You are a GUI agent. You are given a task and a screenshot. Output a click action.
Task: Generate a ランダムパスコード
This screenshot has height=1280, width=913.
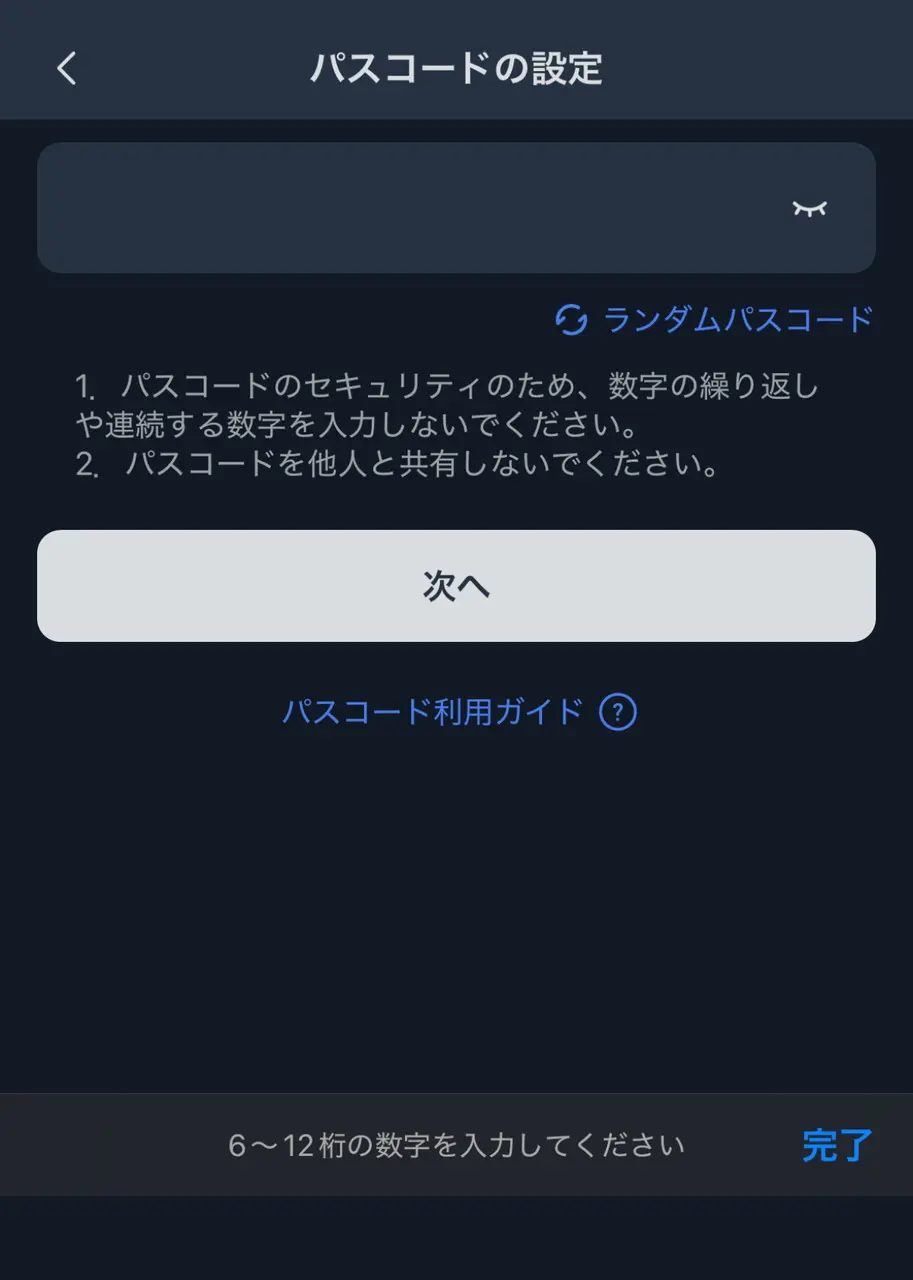[714, 320]
